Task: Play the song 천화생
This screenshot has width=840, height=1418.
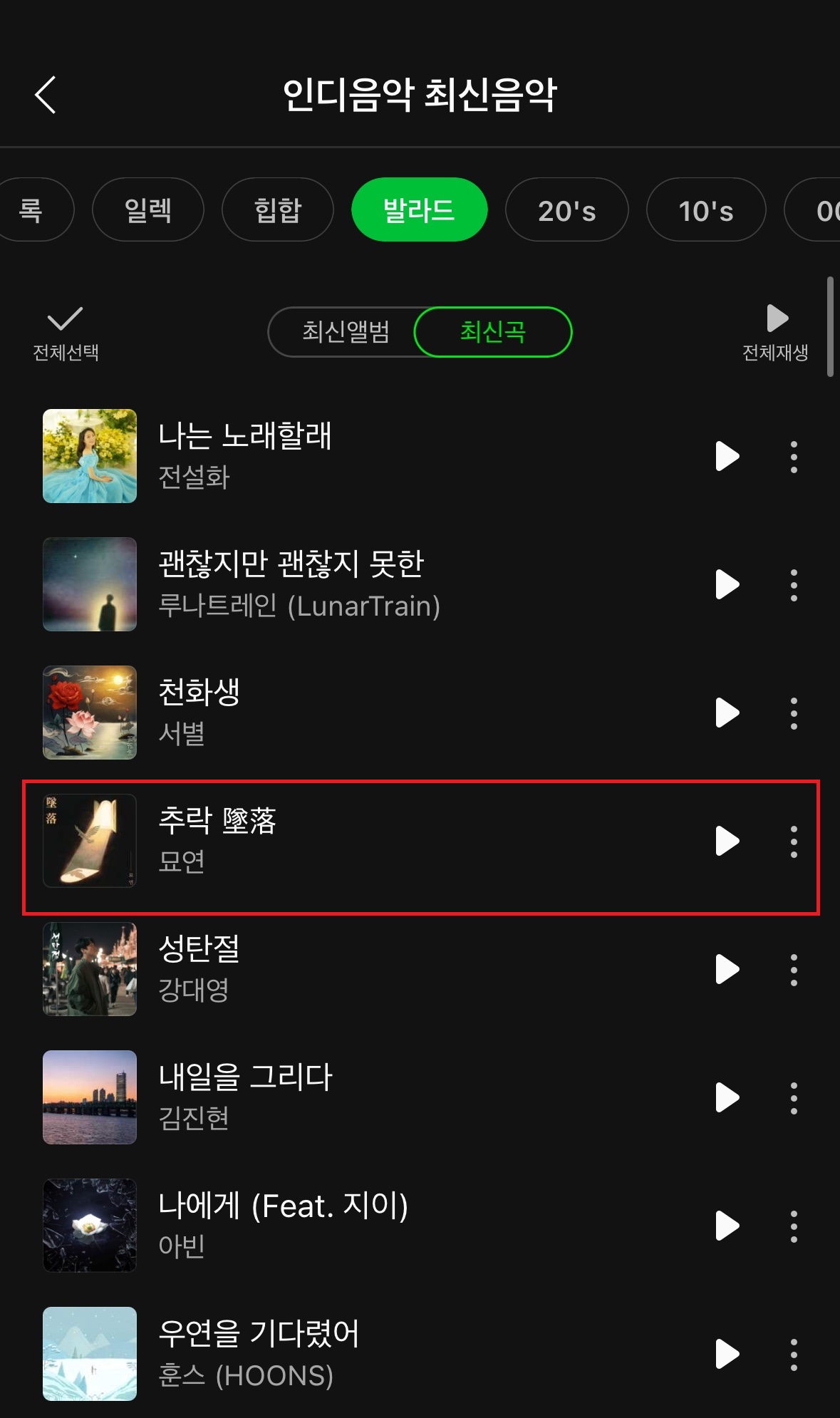Action: [727, 713]
